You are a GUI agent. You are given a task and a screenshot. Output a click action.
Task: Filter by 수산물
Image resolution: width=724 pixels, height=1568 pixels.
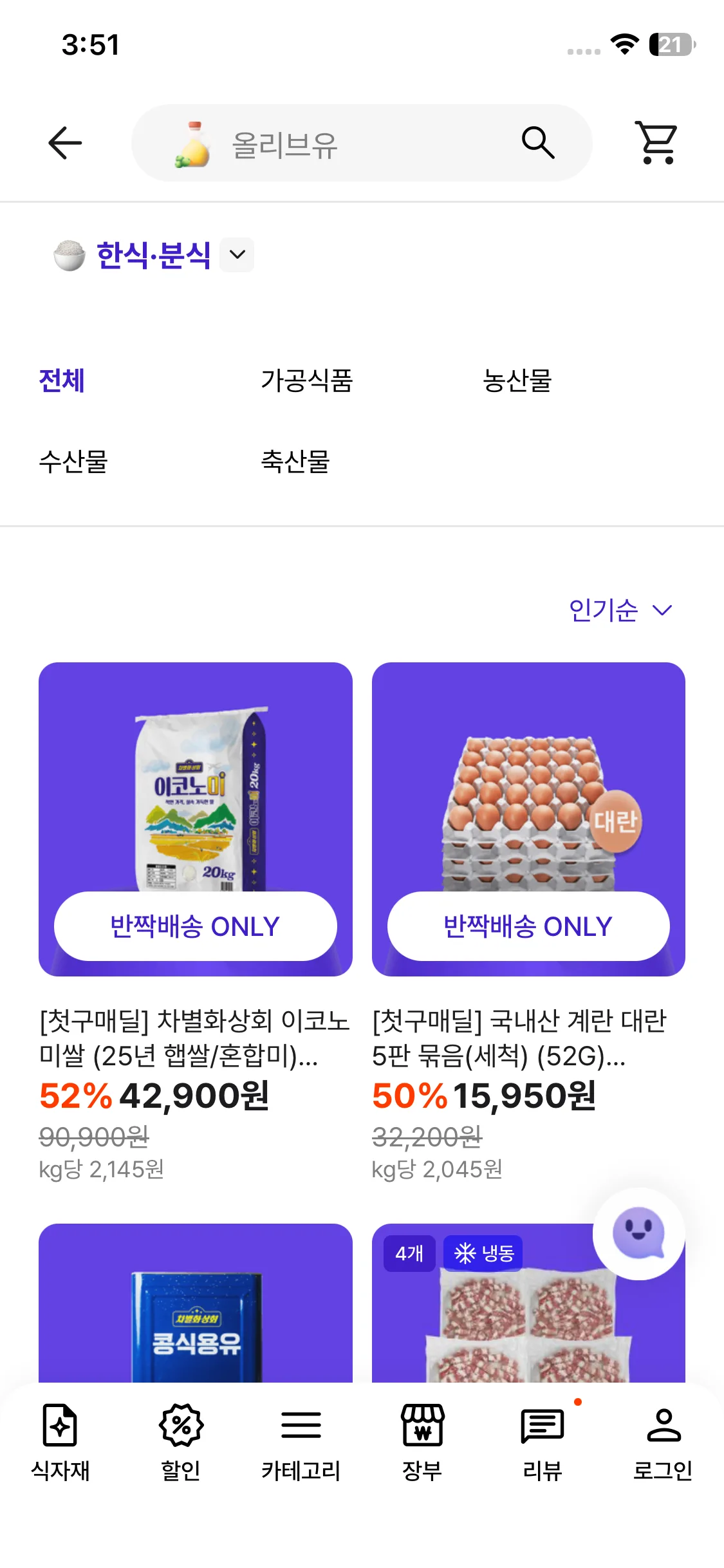click(73, 462)
